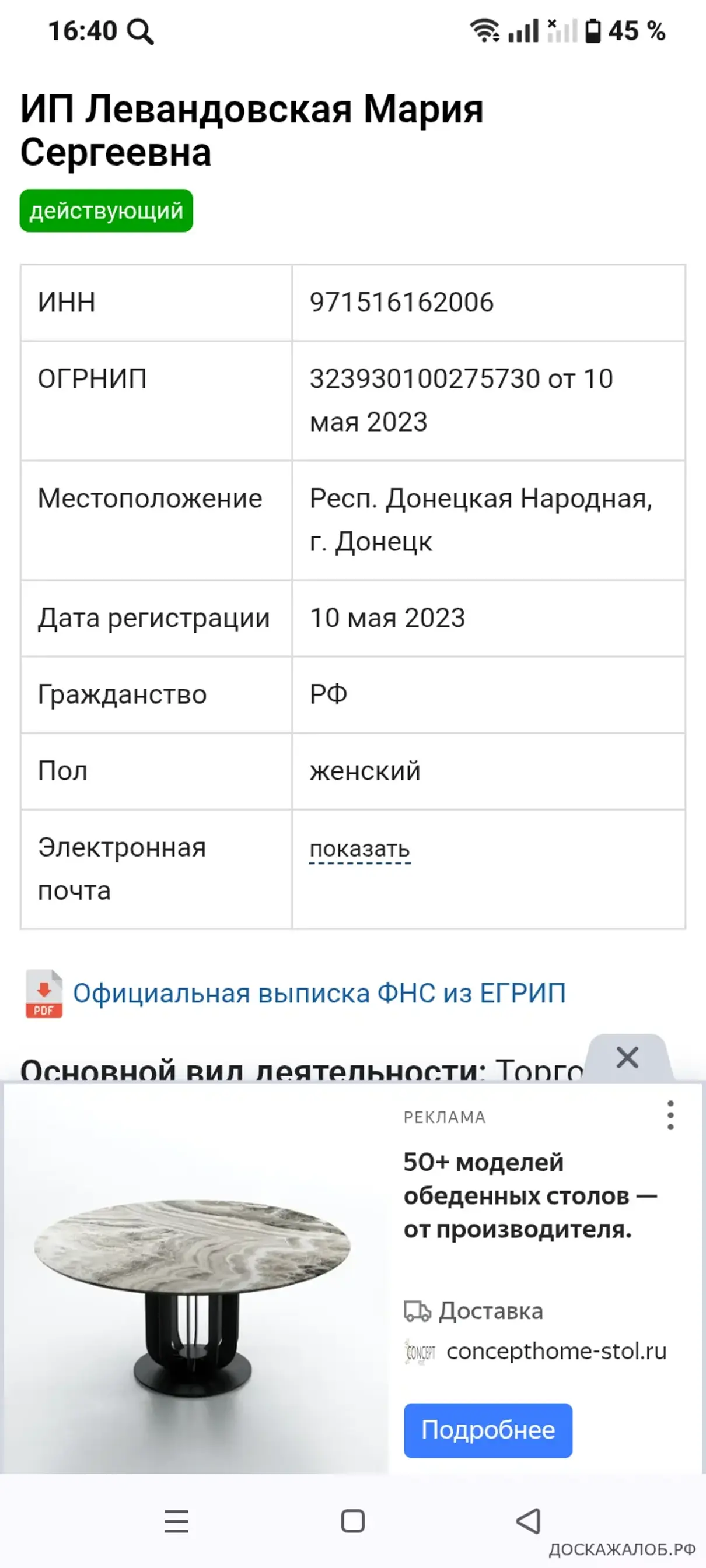Screen dimensions: 706x1568
Task: Visit concepthome-stol.ru from the ad
Action: pos(555,1351)
